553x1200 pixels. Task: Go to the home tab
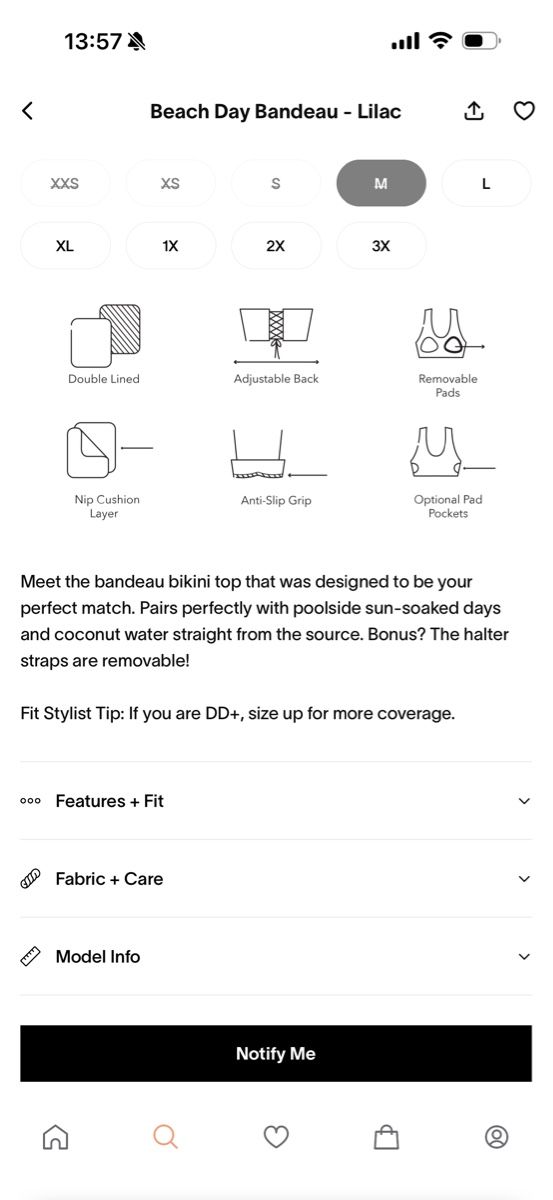tap(56, 1137)
